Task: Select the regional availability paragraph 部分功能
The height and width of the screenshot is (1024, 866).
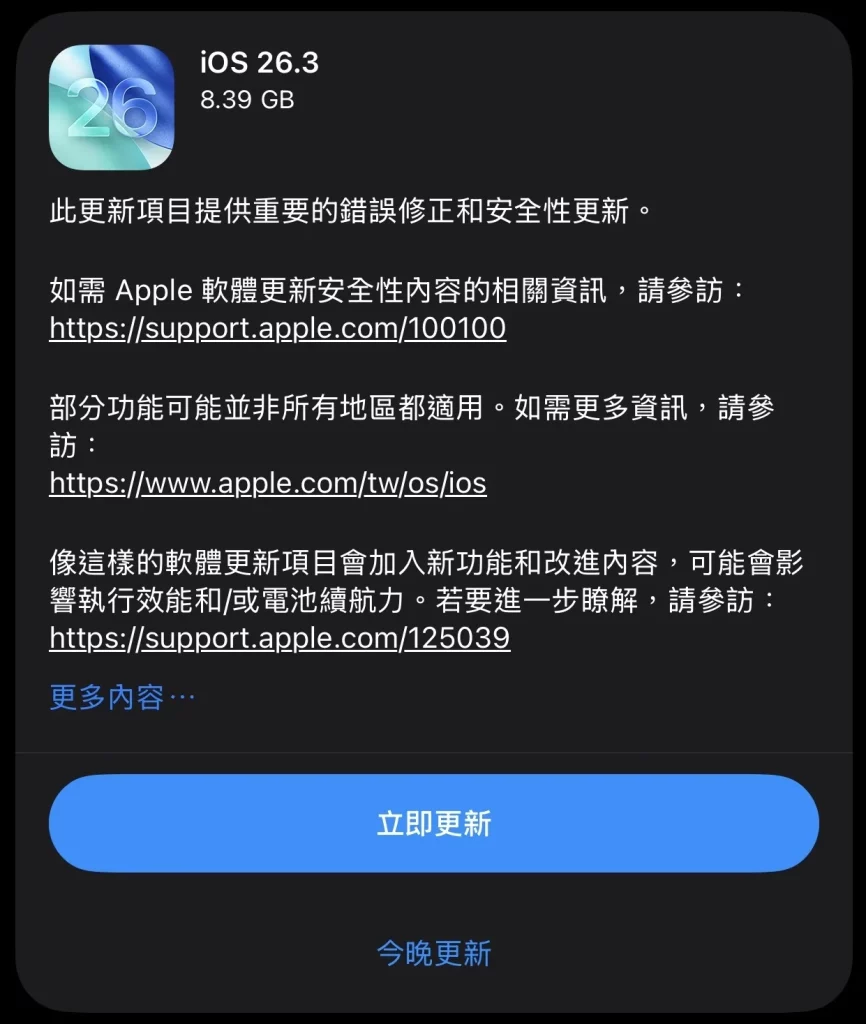Action: click(x=420, y=407)
